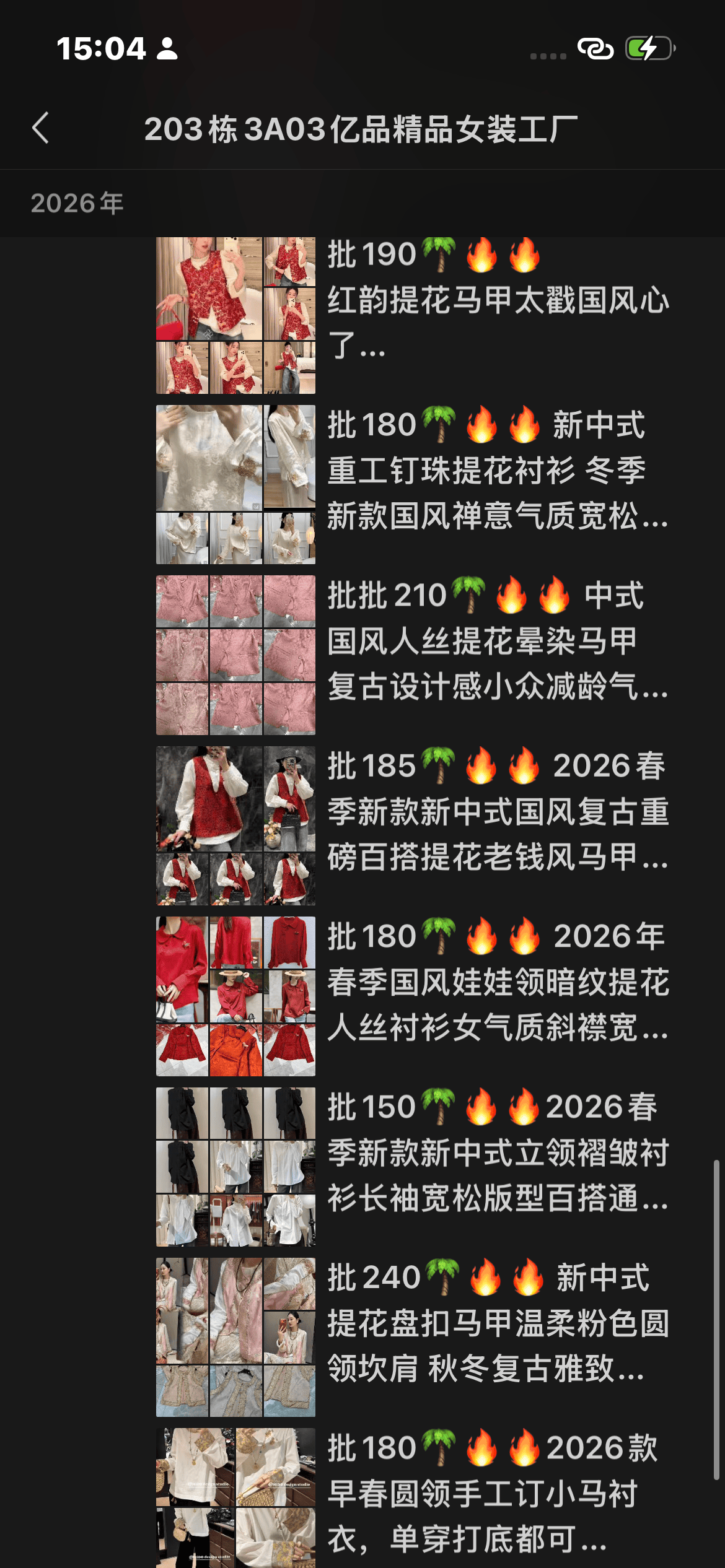Open the 批190 红韵提花马甲 post
Image resolution: width=725 pixels, height=1568 pixels.
pos(498,301)
